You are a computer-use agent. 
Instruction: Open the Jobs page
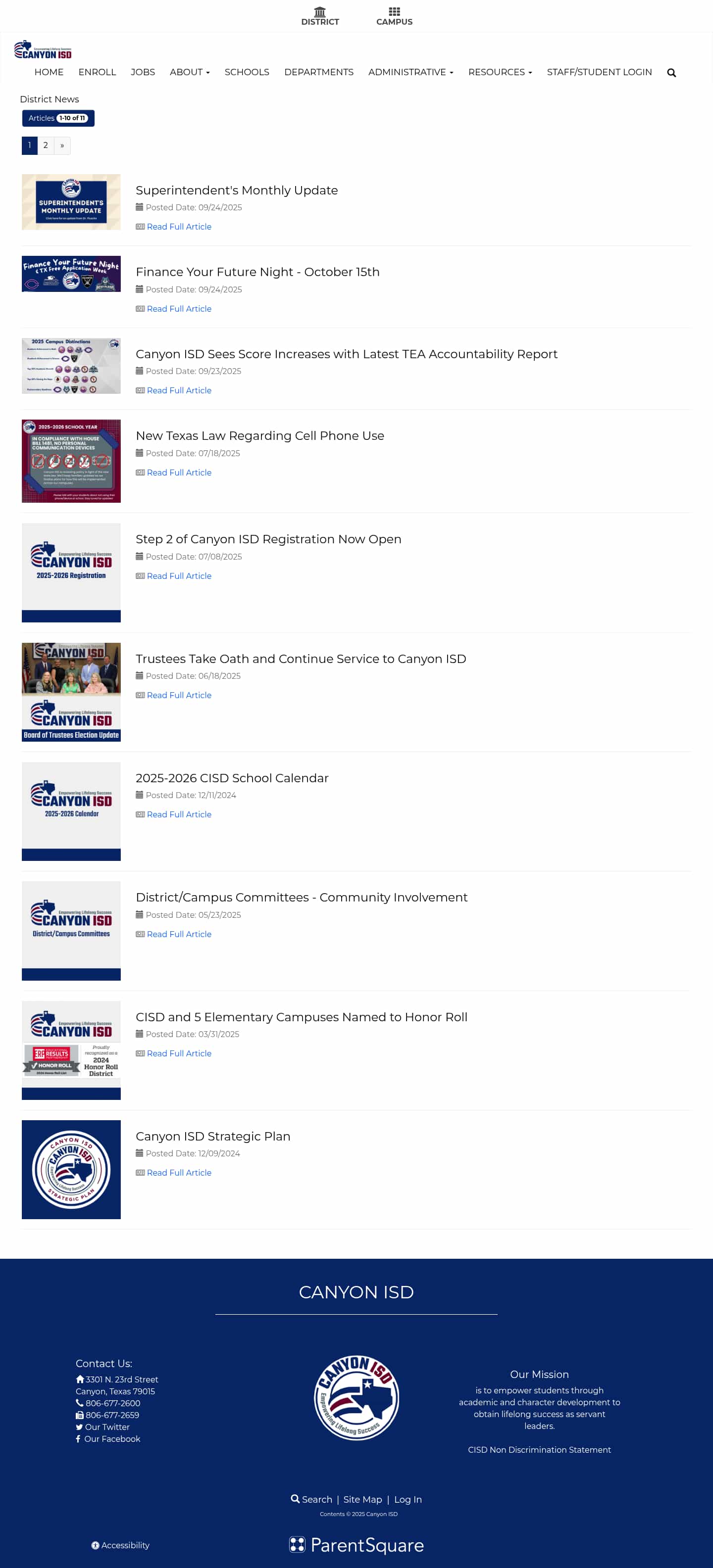143,72
